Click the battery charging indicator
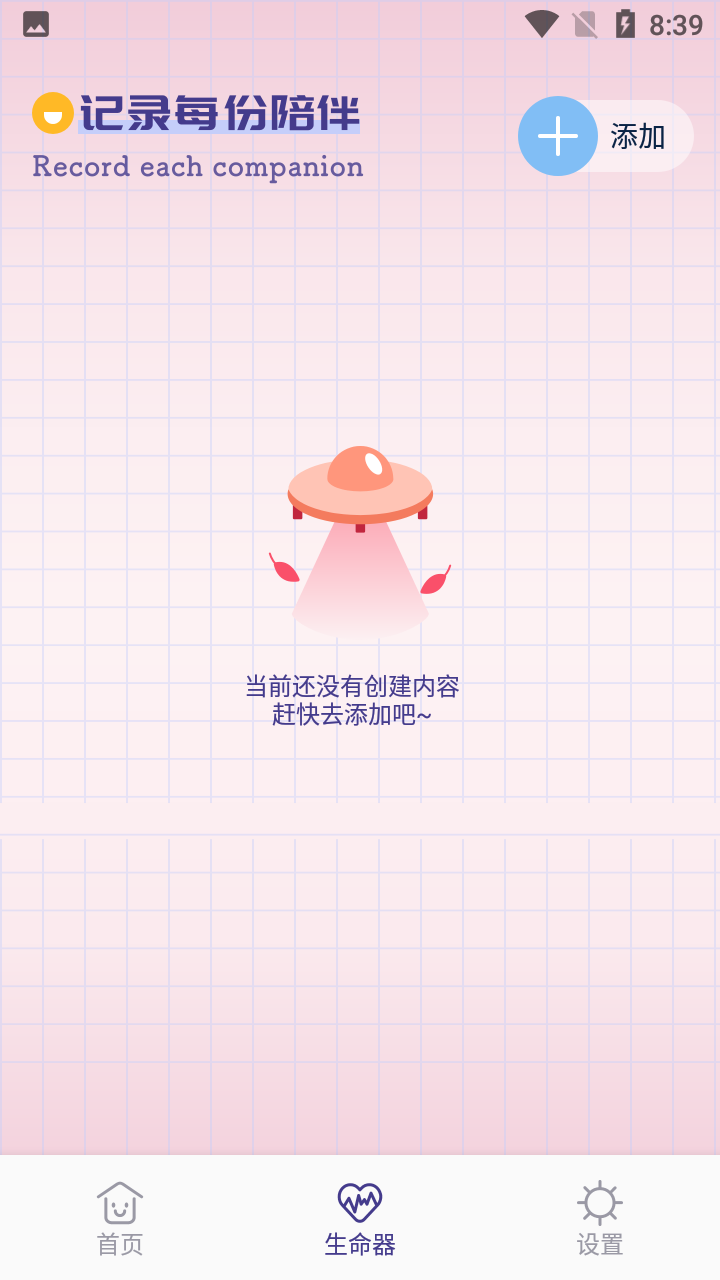This screenshot has height=1280, width=720. tap(625, 24)
